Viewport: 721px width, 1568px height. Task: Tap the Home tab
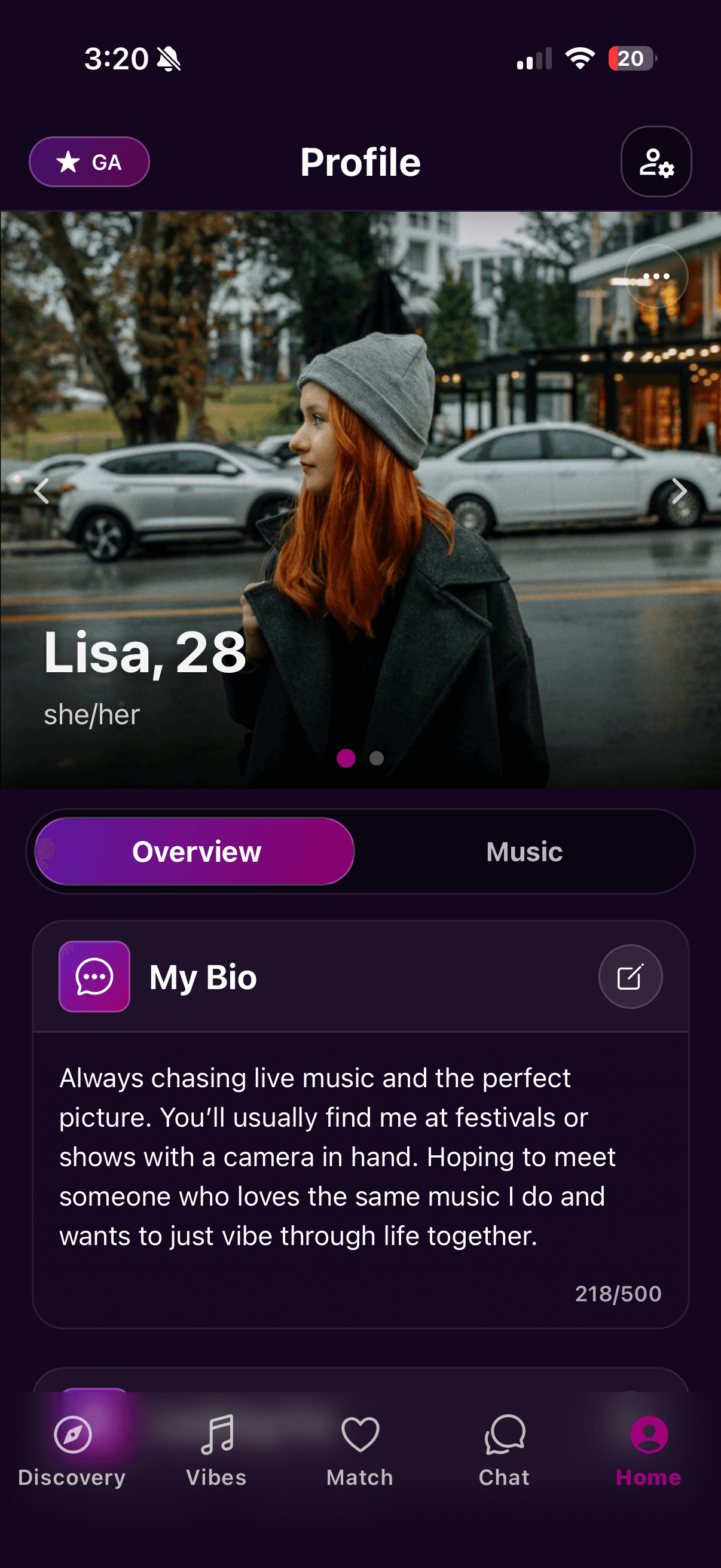pyautogui.click(x=648, y=1450)
